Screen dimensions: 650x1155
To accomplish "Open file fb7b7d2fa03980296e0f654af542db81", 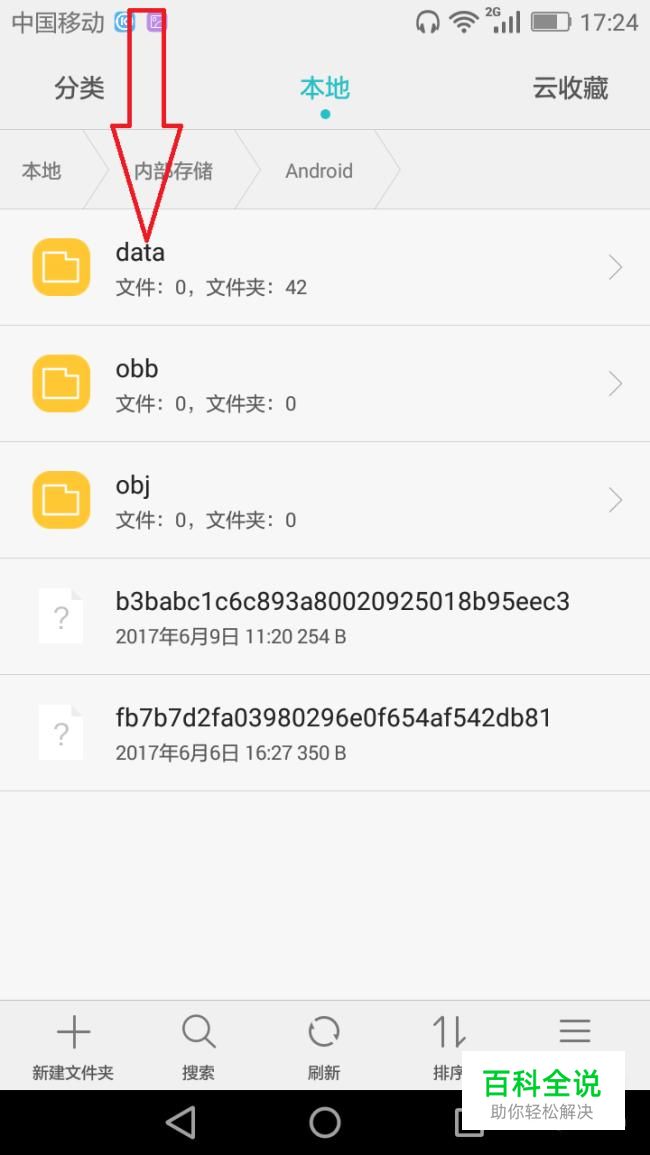I will [x=325, y=733].
